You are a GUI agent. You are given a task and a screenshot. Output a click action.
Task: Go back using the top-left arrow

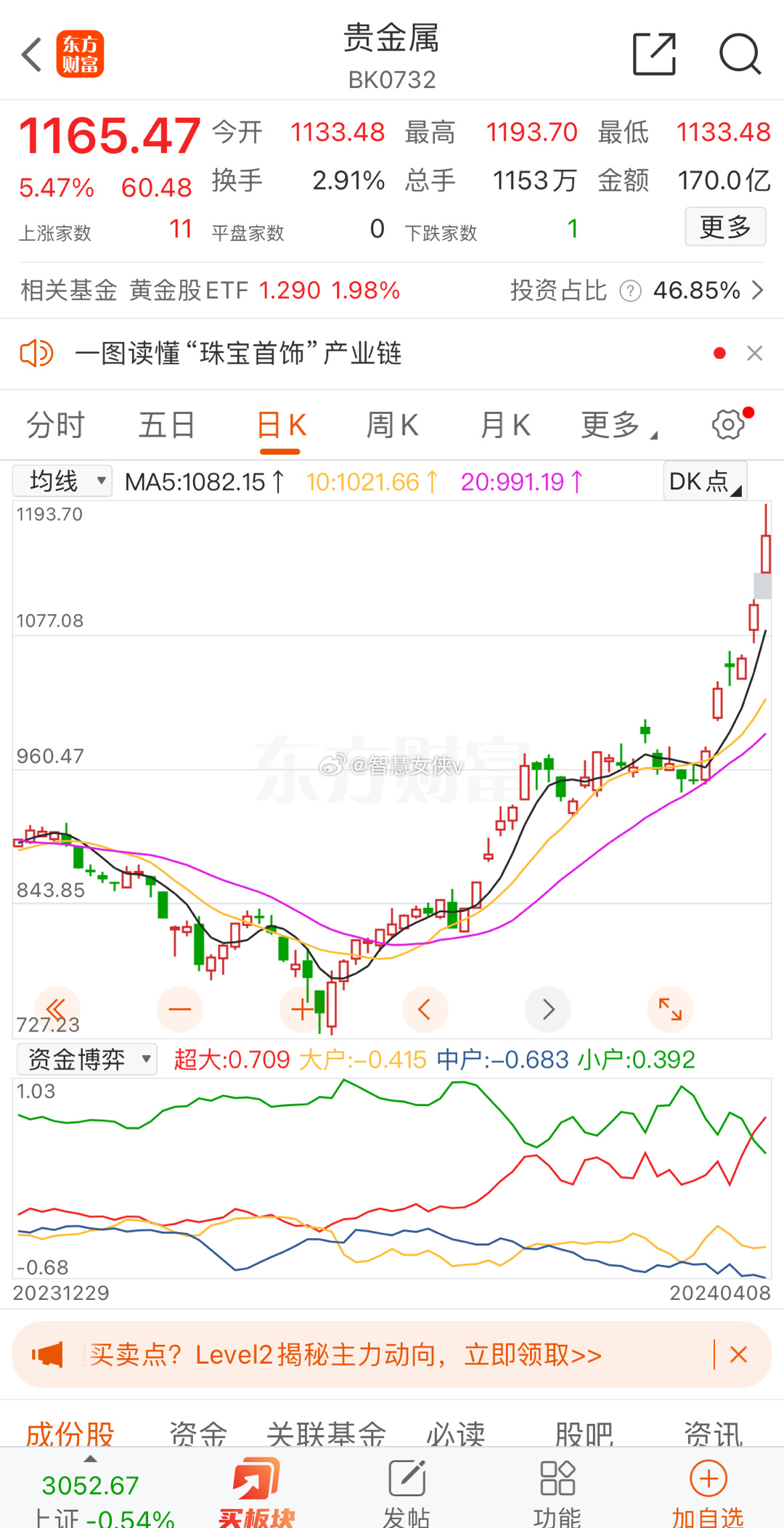(x=32, y=54)
